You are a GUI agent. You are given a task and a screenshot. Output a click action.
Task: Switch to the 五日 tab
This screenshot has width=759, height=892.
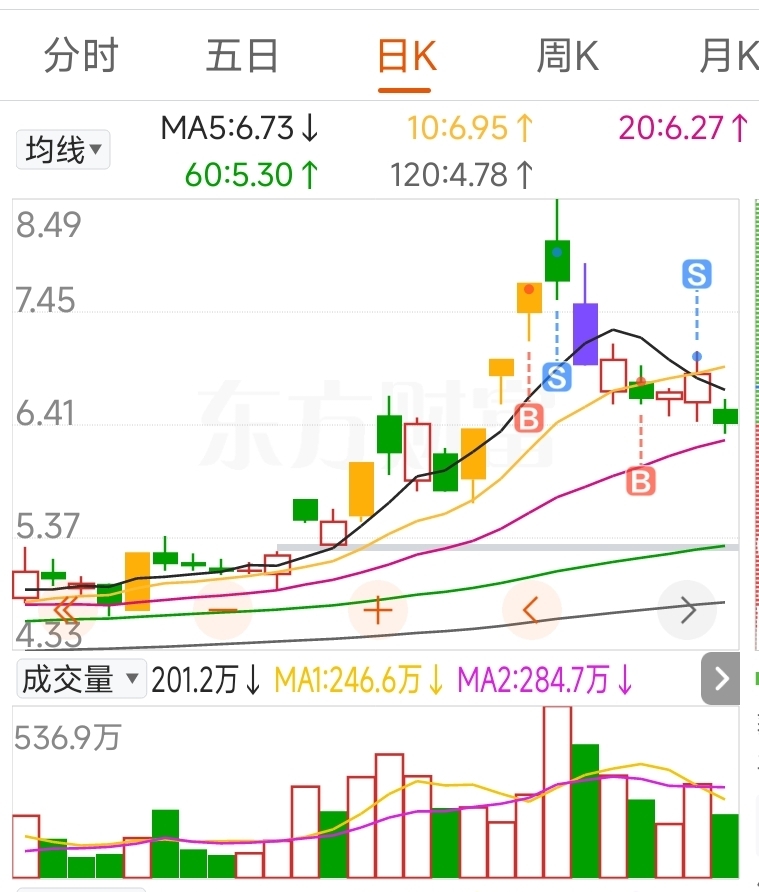click(241, 57)
